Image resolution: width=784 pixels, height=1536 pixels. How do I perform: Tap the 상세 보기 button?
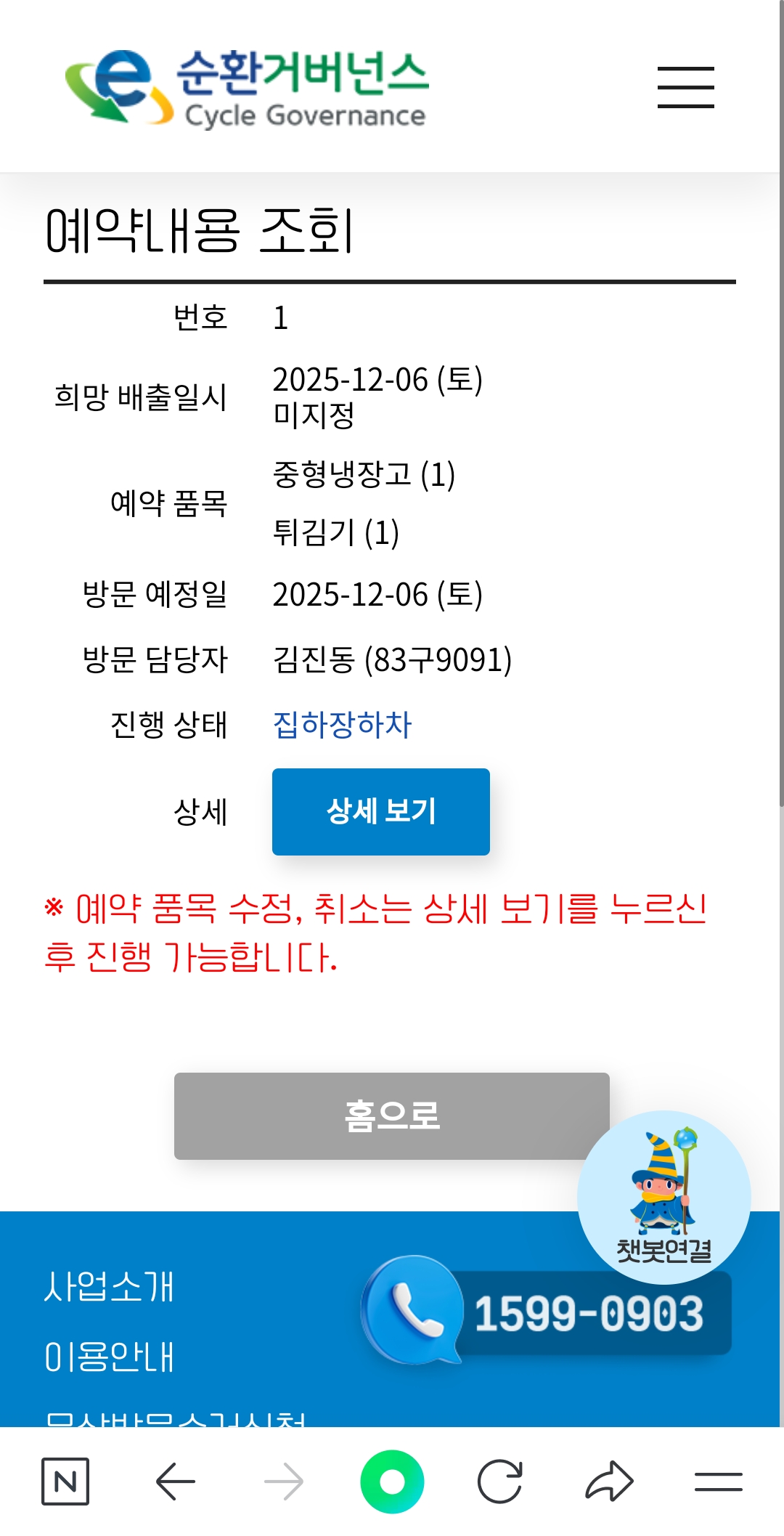point(381,811)
